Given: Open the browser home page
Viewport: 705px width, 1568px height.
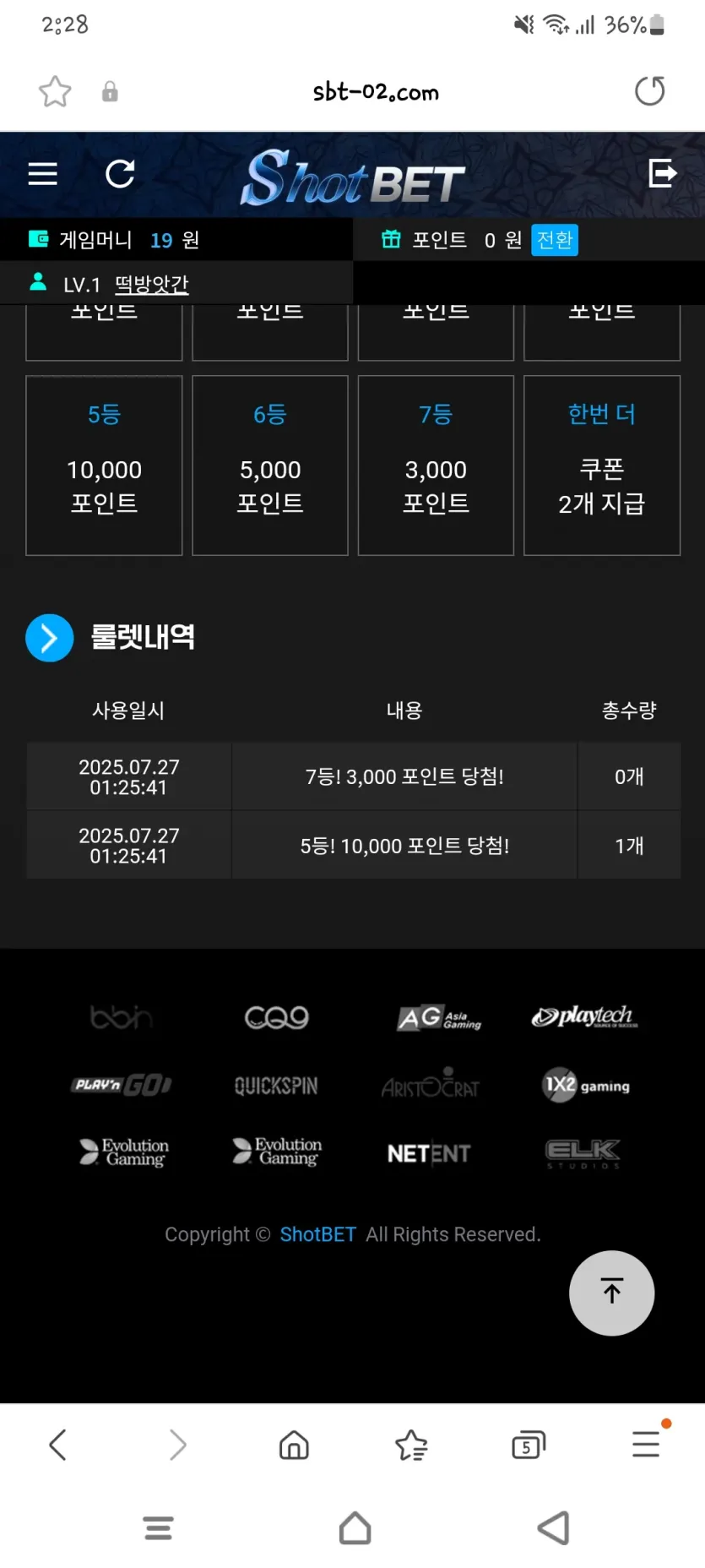Looking at the screenshot, I should pyautogui.click(x=294, y=1445).
